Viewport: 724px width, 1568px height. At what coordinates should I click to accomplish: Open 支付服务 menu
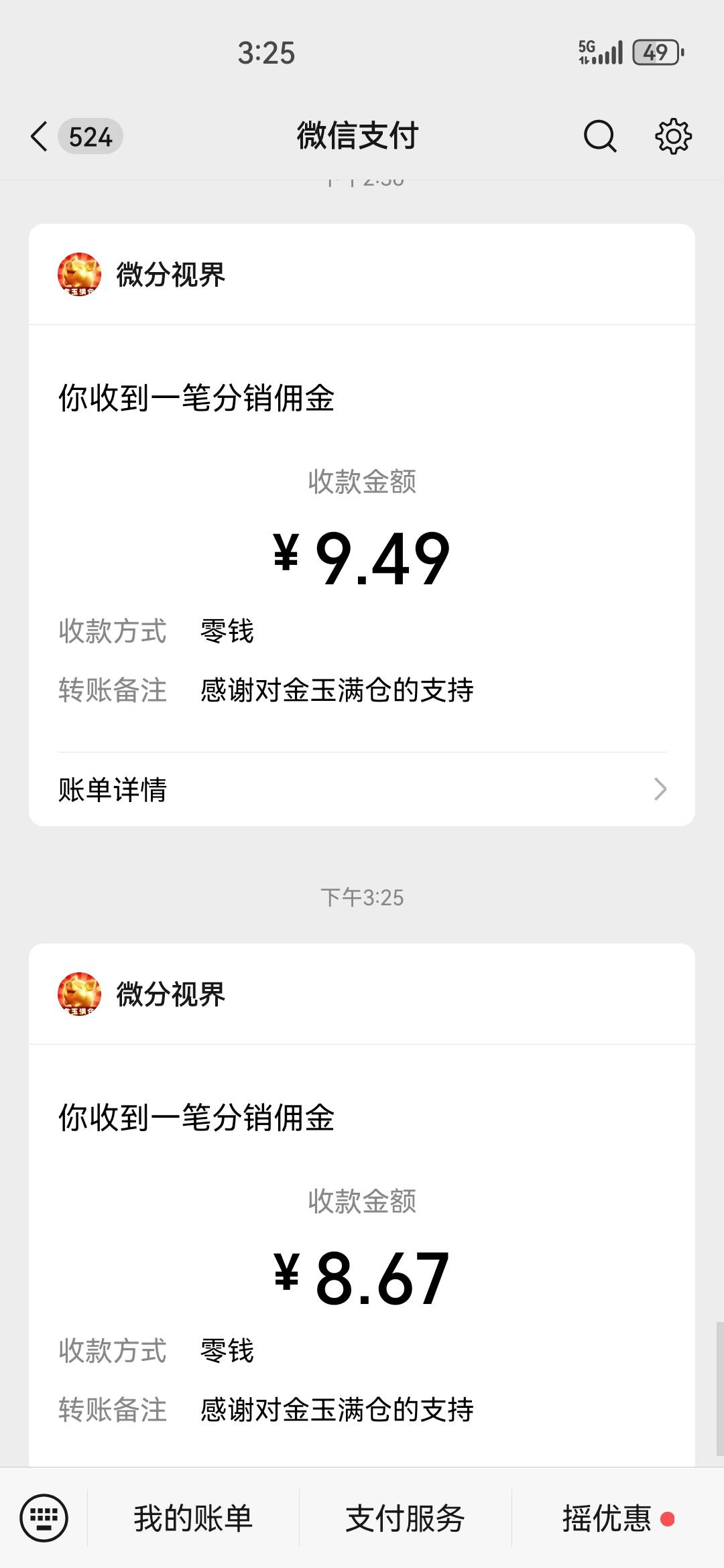(x=405, y=1518)
